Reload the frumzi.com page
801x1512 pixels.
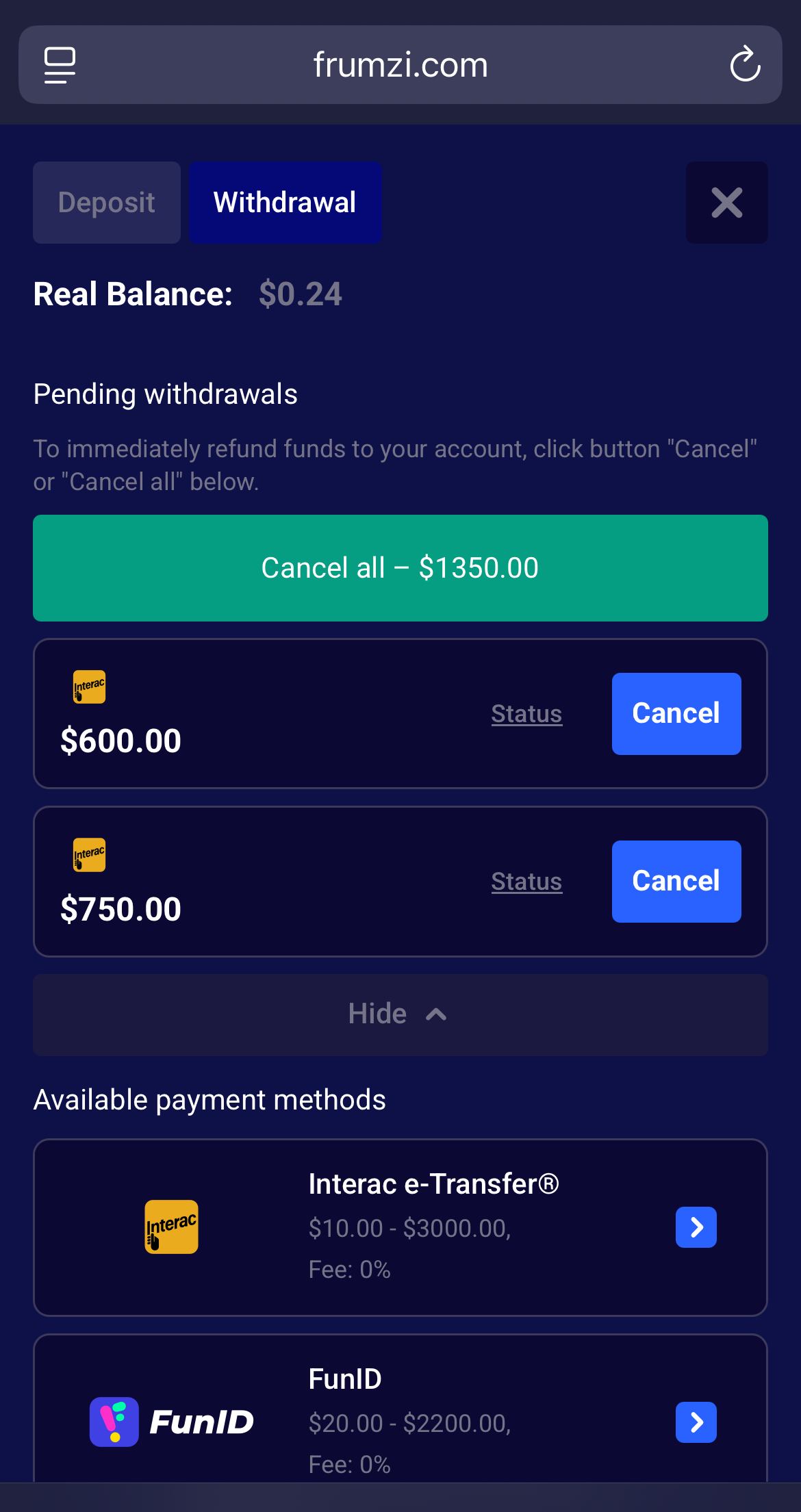[x=745, y=65]
